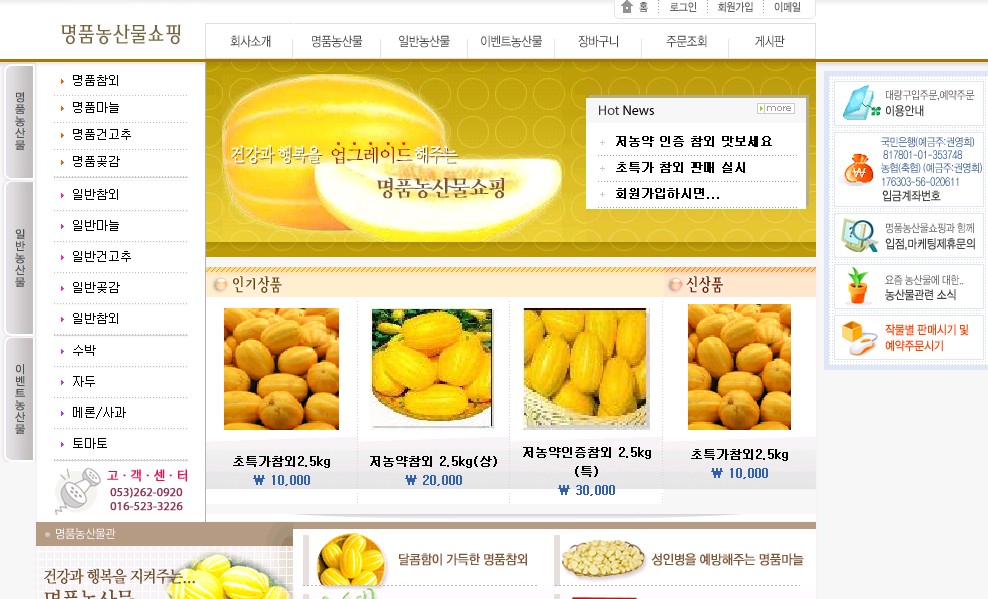Select 일반건고추 in the side menu

coord(102,257)
